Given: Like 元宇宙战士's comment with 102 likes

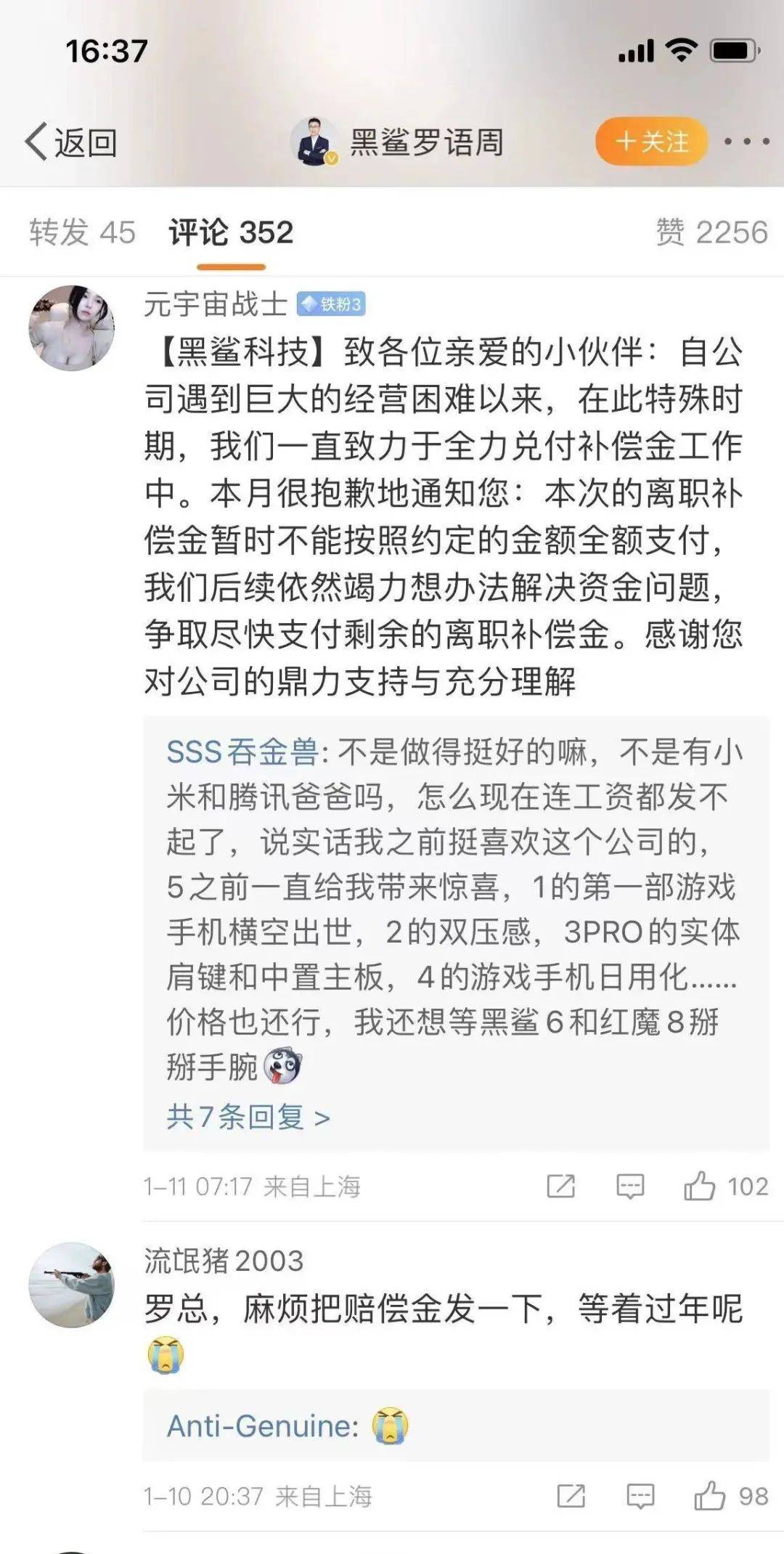Looking at the screenshot, I should 700,1187.
